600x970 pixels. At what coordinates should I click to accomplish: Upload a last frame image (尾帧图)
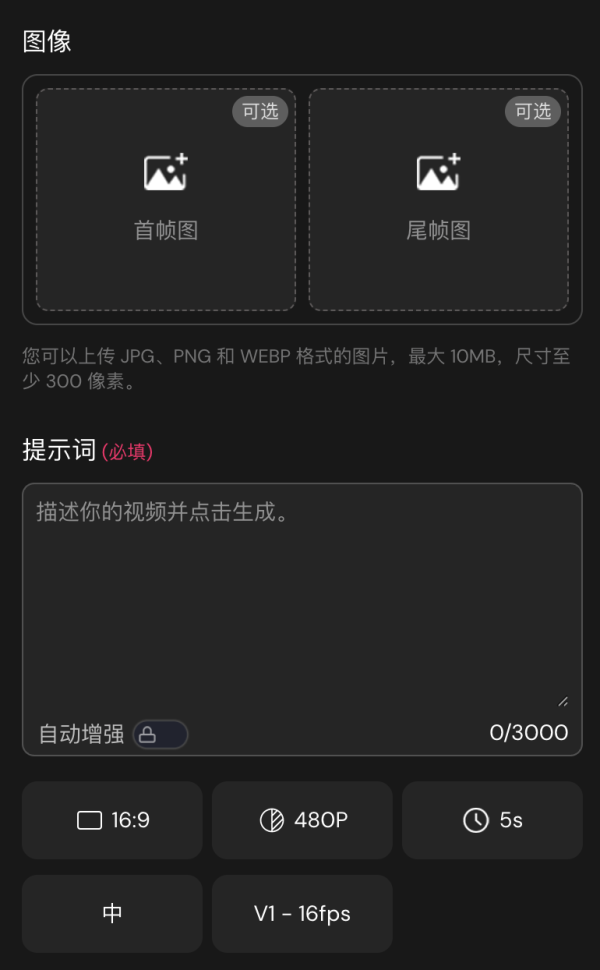(x=438, y=199)
